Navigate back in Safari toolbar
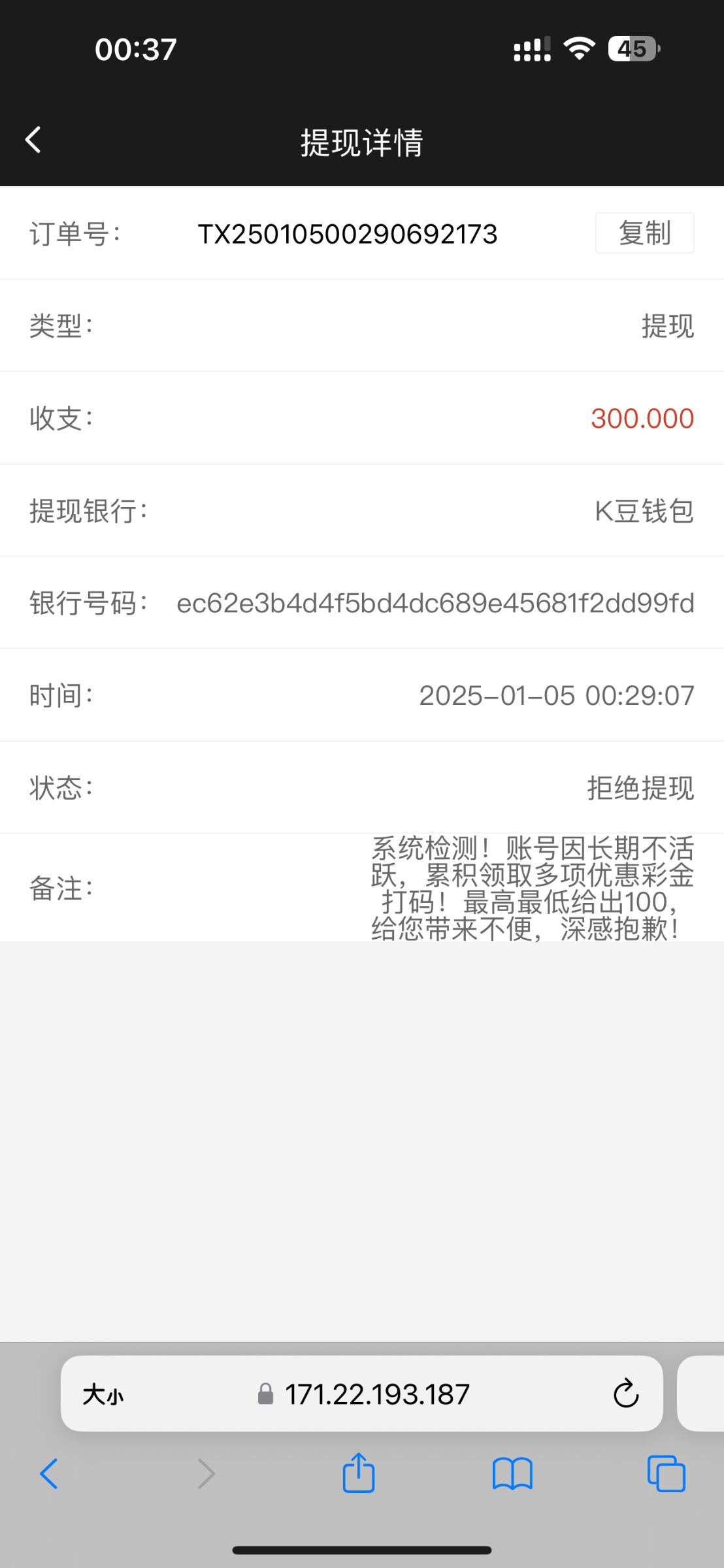Screen dimensions: 724x1568 pos(49,1474)
